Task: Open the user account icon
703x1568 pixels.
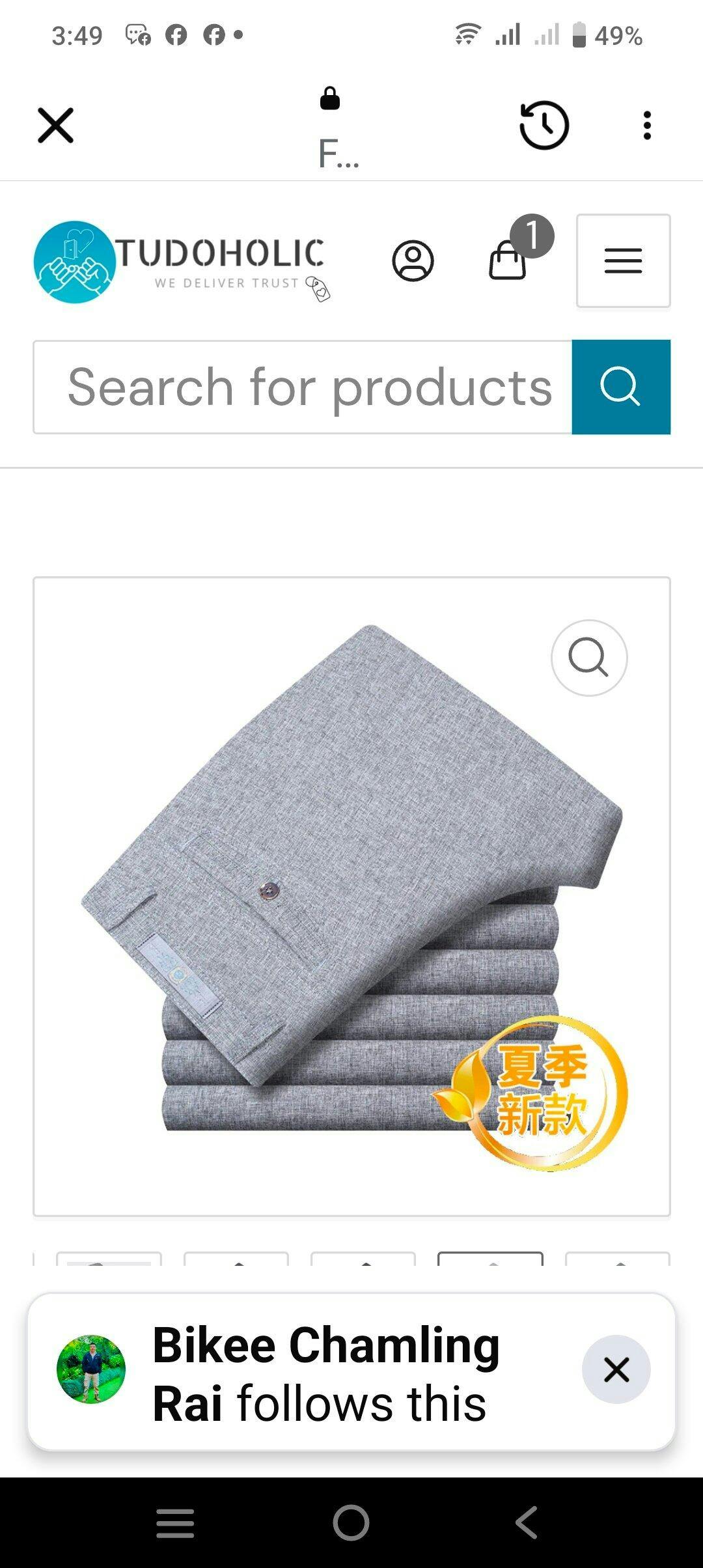Action: tap(413, 261)
